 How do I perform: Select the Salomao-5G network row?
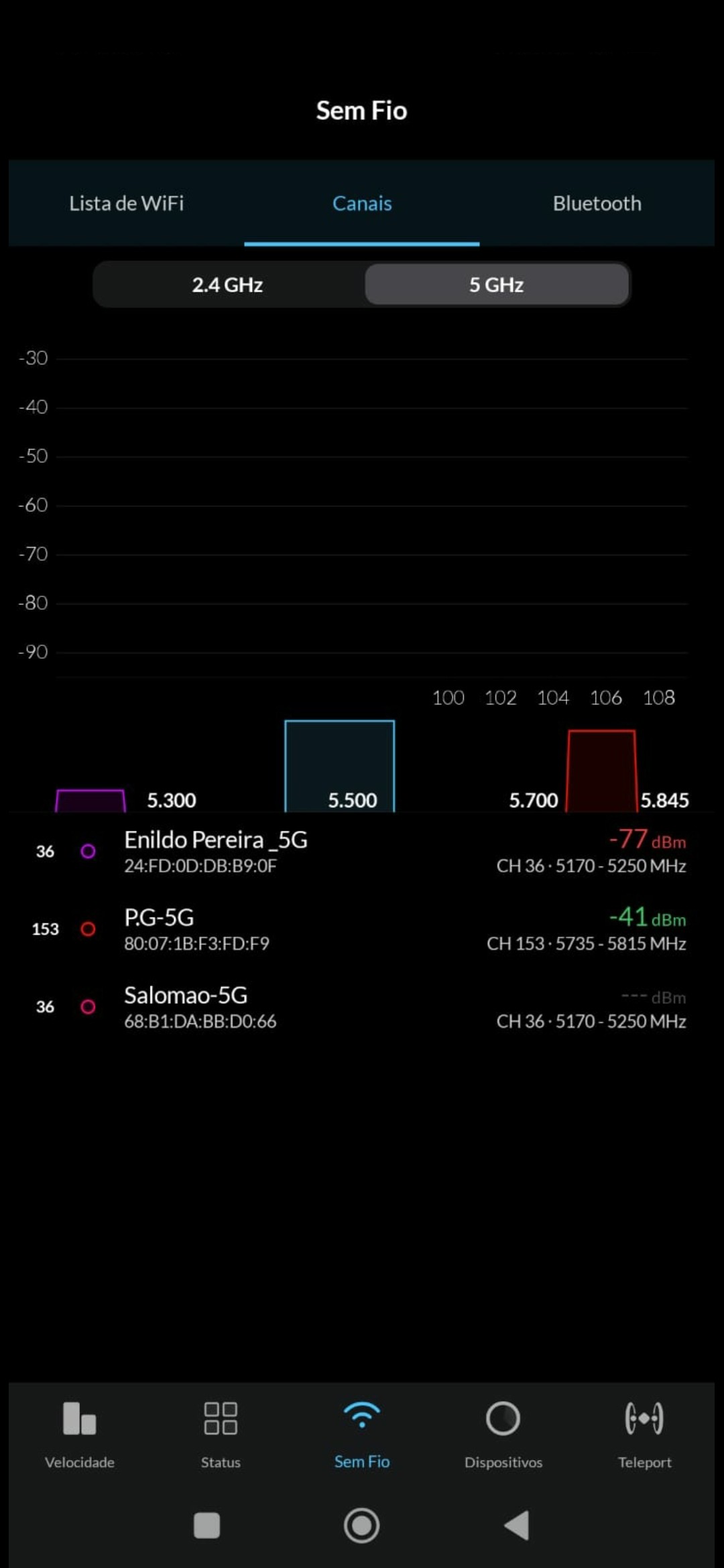(362, 1007)
